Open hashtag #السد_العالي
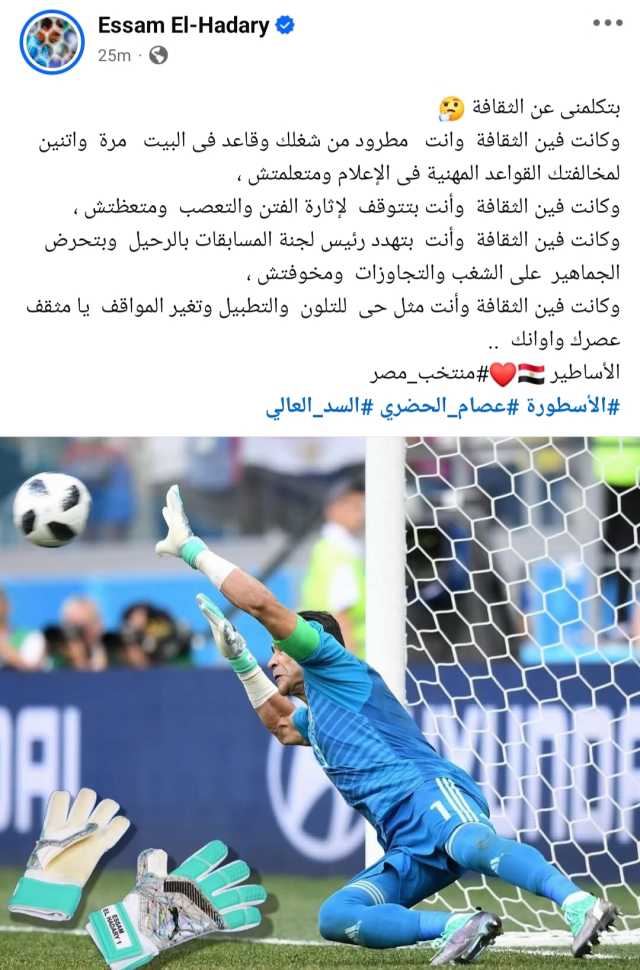This screenshot has height=970, width=640. click(316, 407)
